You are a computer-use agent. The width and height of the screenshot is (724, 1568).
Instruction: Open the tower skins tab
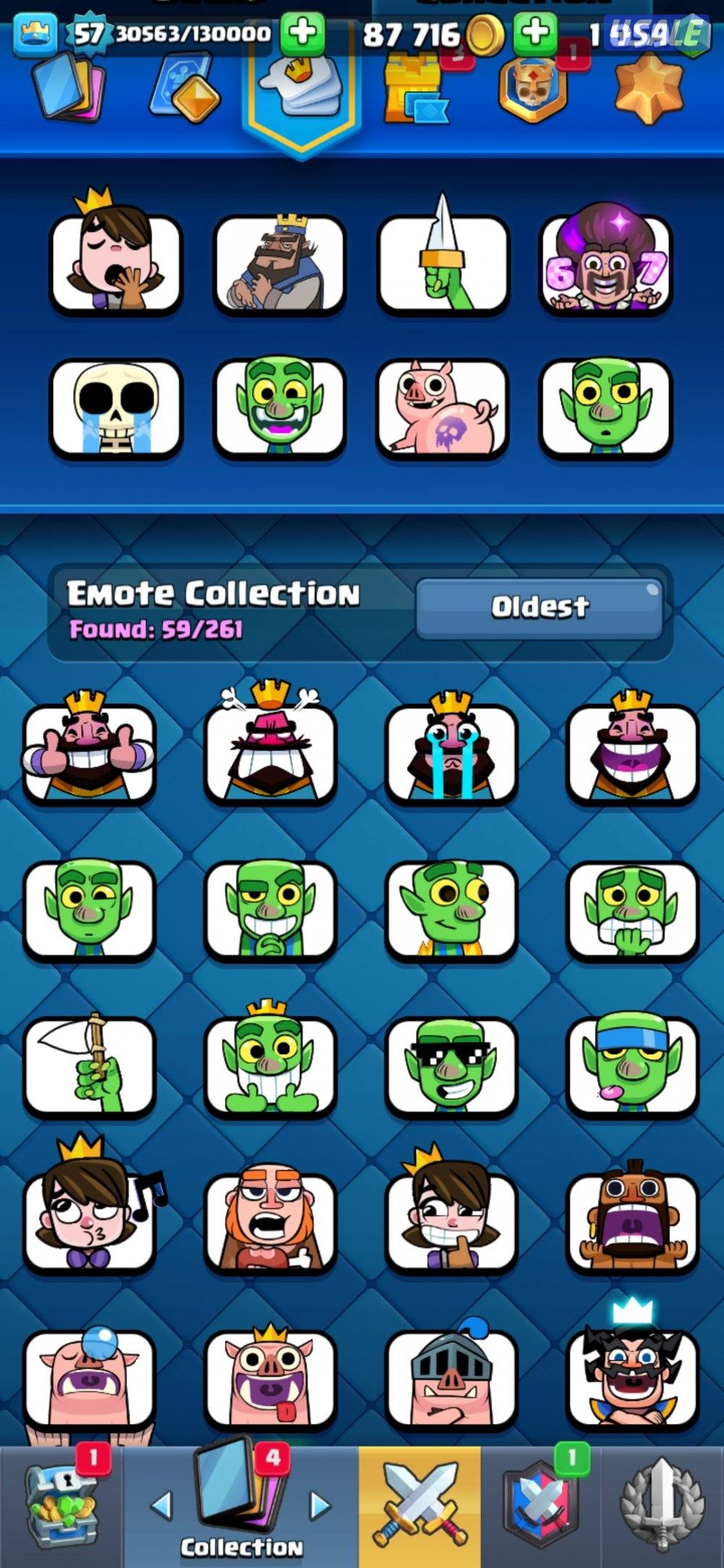click(415, 89)
